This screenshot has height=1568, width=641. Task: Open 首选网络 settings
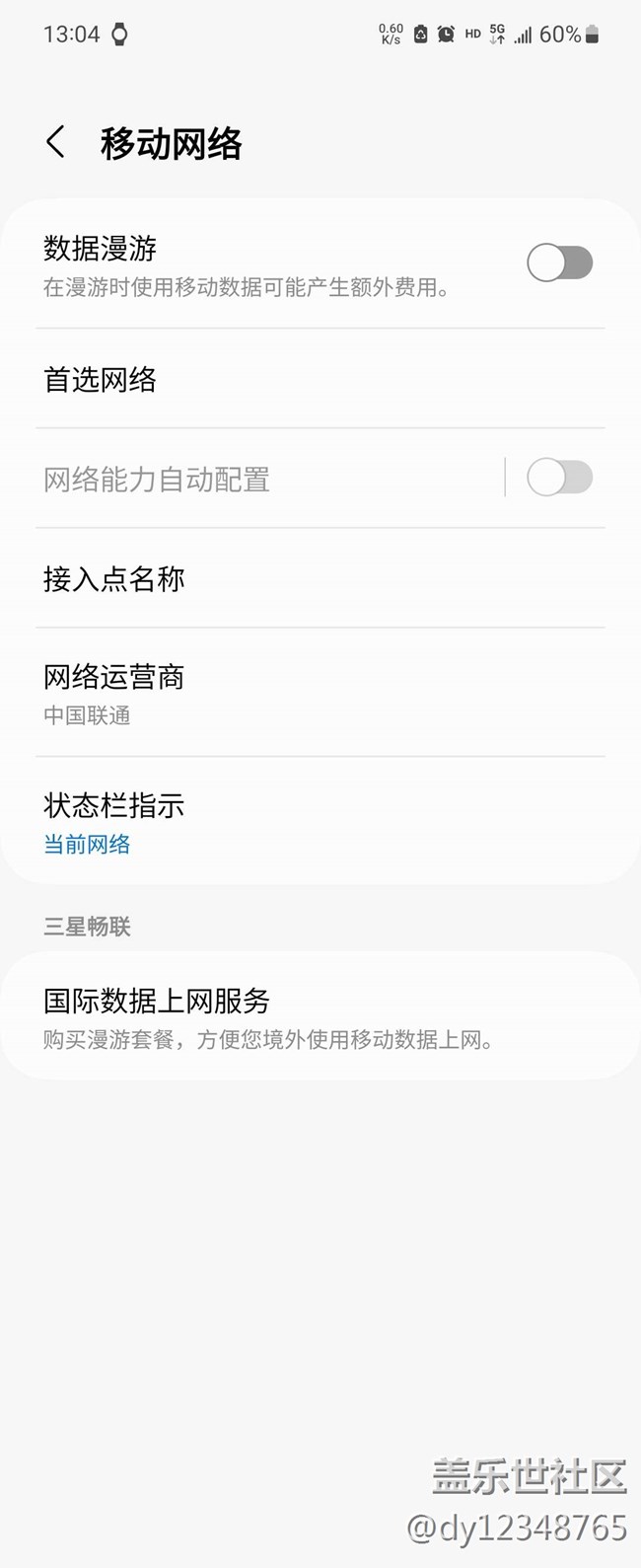tap(320, 380)
